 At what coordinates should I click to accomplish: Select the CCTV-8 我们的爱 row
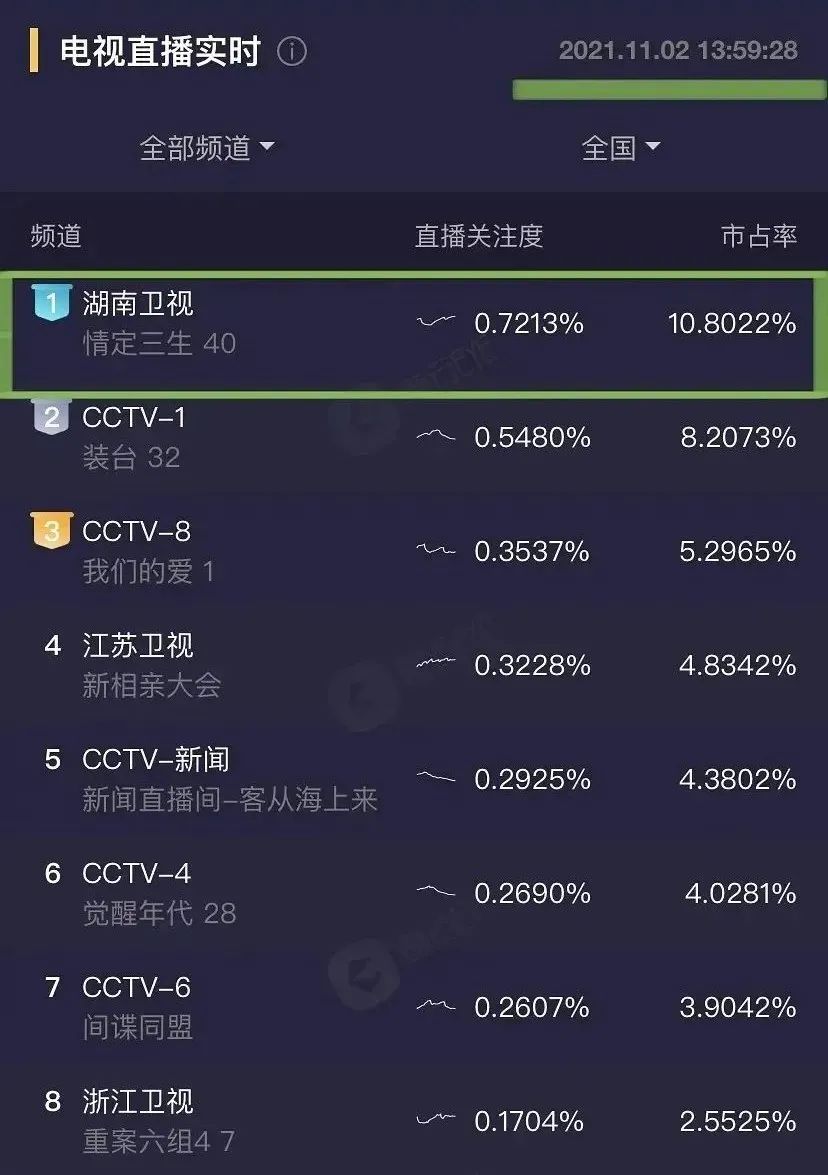pos(414,551)
